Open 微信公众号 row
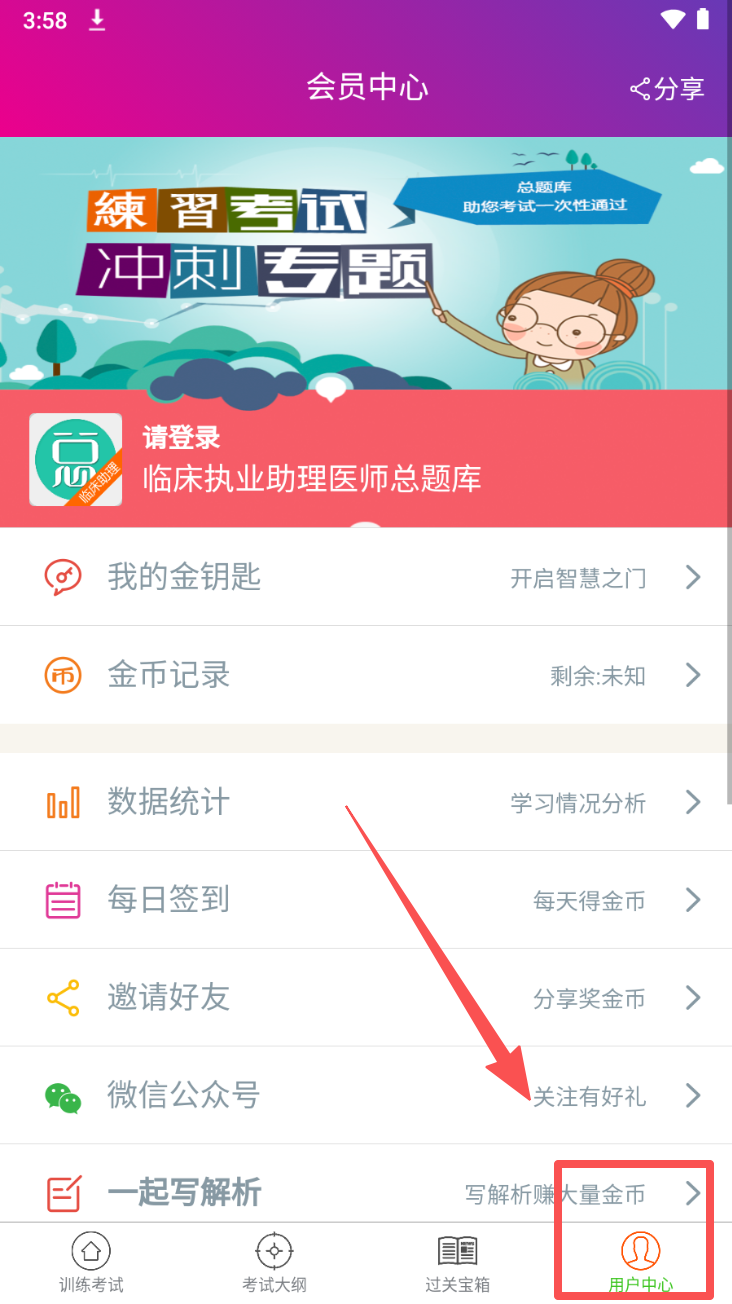732x1304 pixels. [x=366, y=1095]
